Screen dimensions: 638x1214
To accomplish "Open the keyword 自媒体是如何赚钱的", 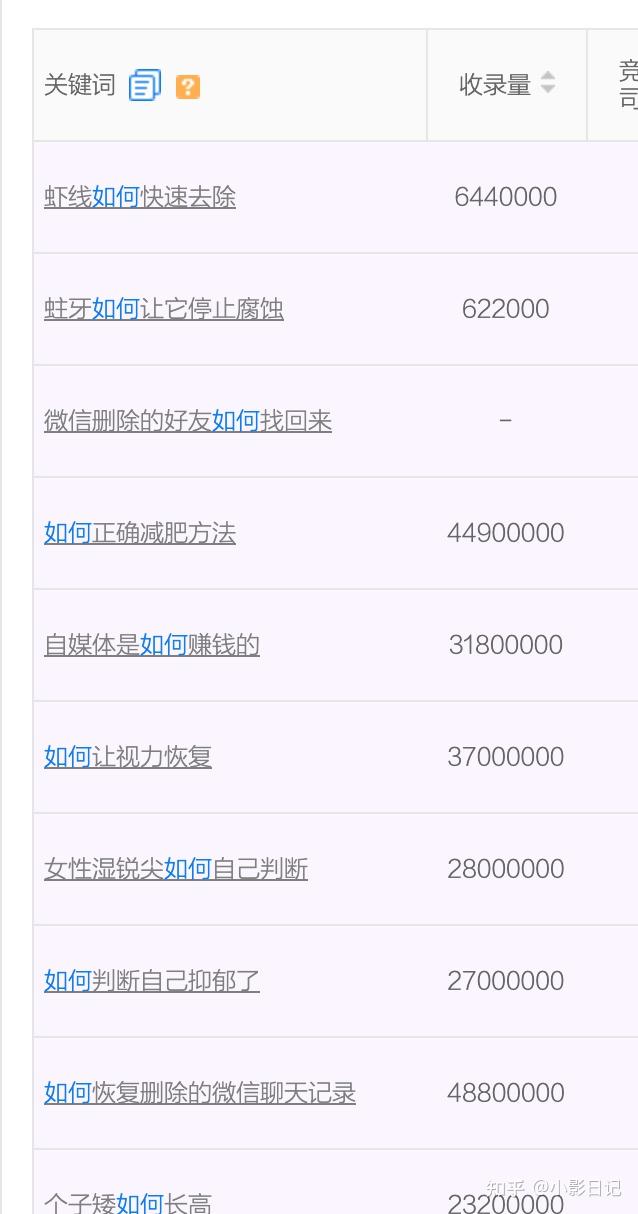I will coord(152,645).
